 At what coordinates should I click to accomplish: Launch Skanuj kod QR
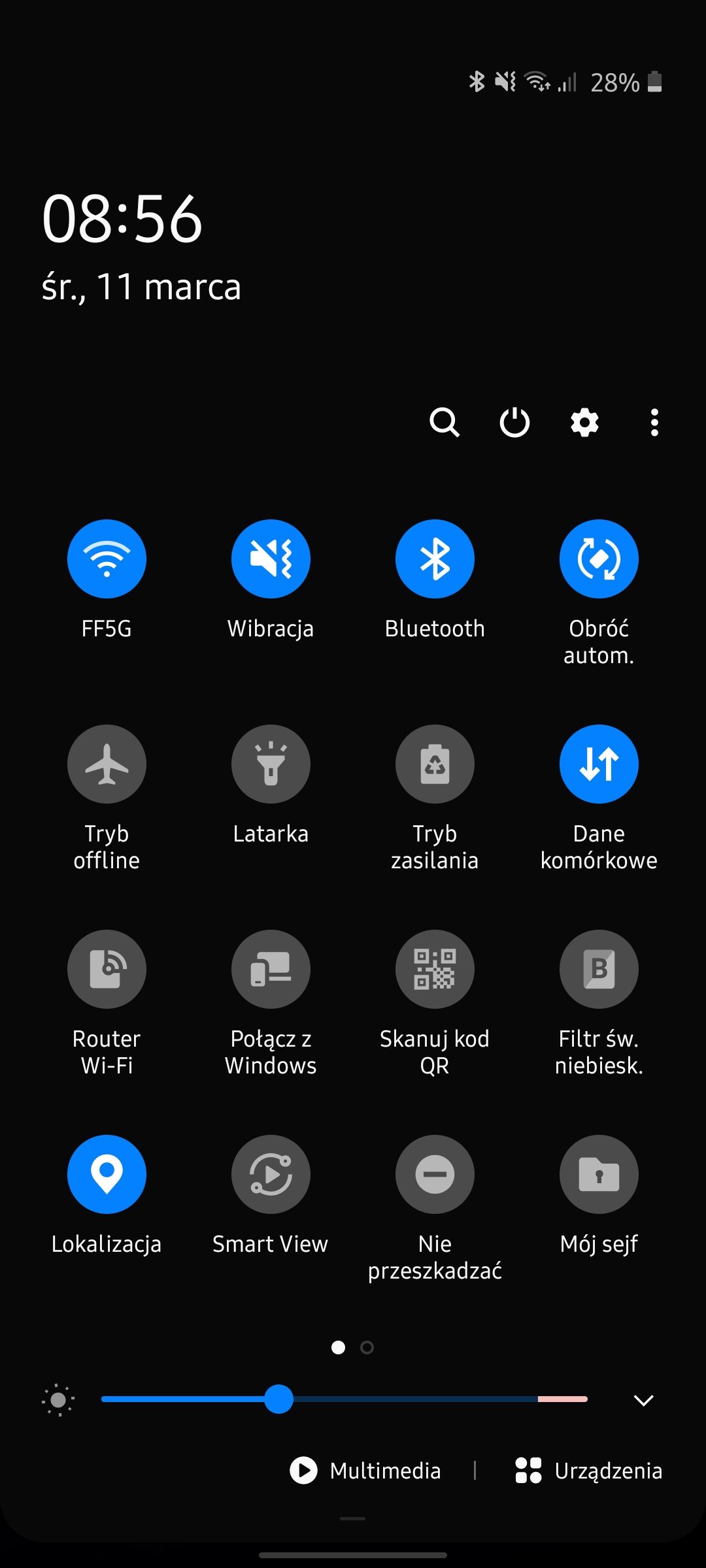435,969
